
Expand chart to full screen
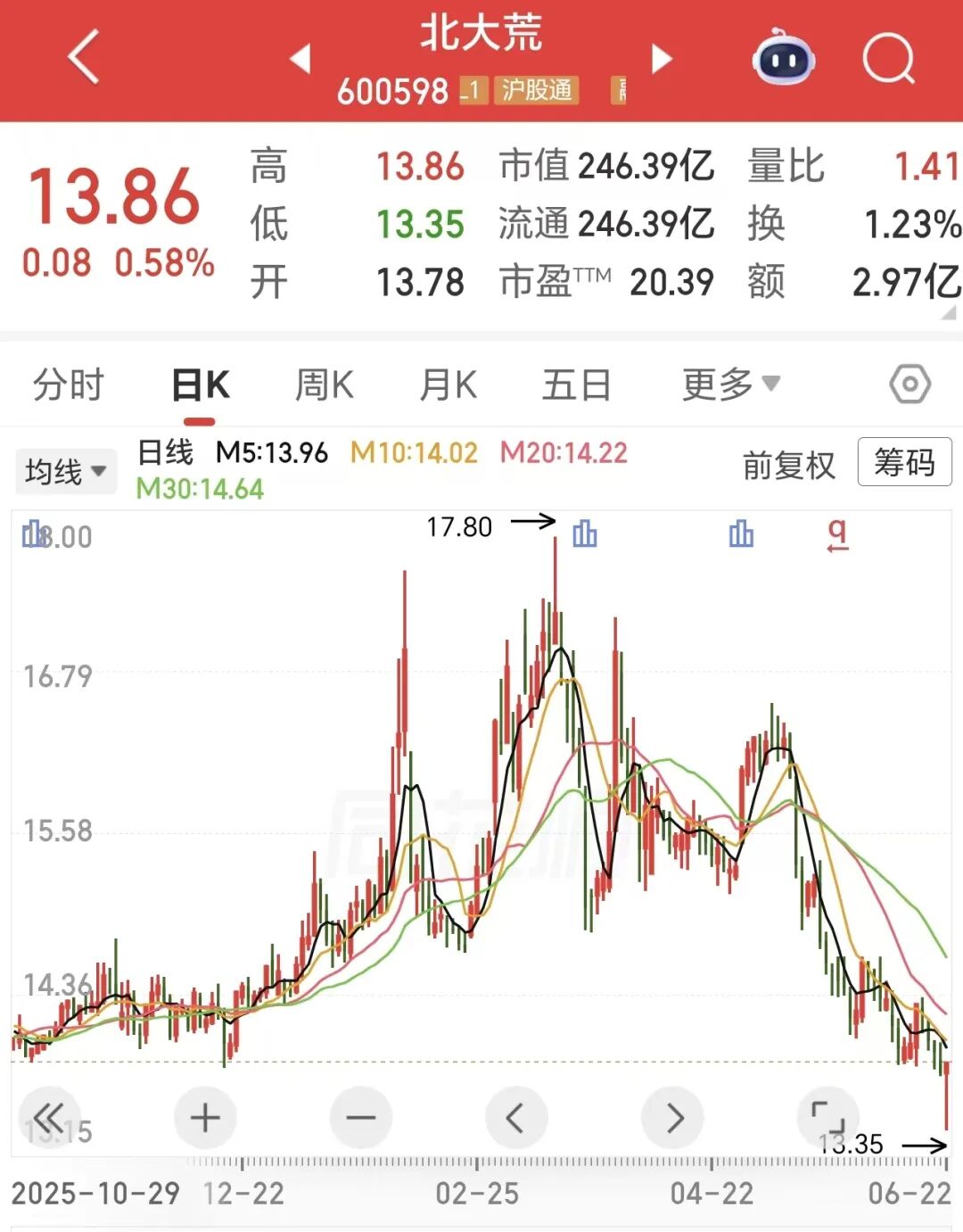pos(827,1117)
